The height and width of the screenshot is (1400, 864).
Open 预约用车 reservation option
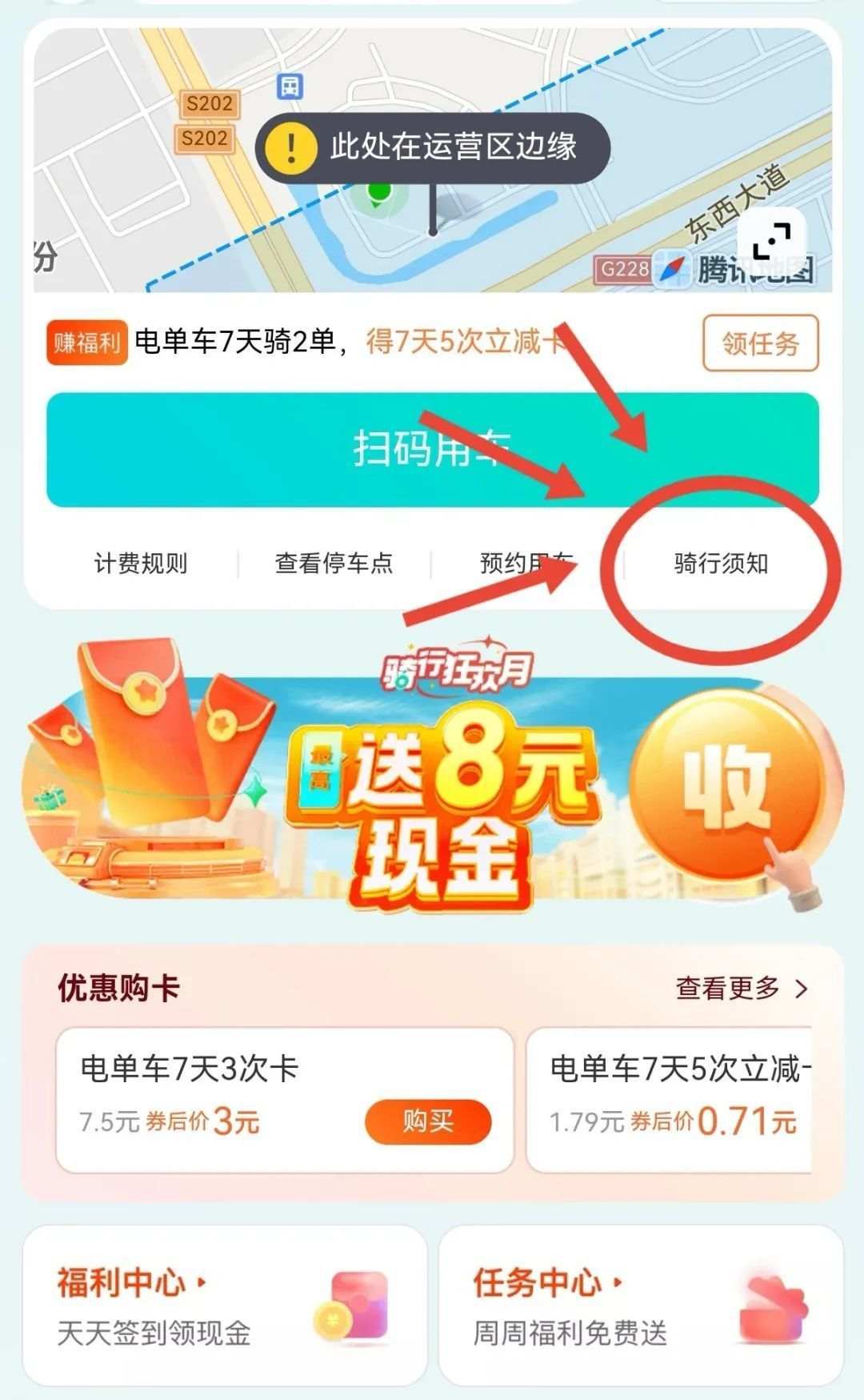[x=524, y=564]
